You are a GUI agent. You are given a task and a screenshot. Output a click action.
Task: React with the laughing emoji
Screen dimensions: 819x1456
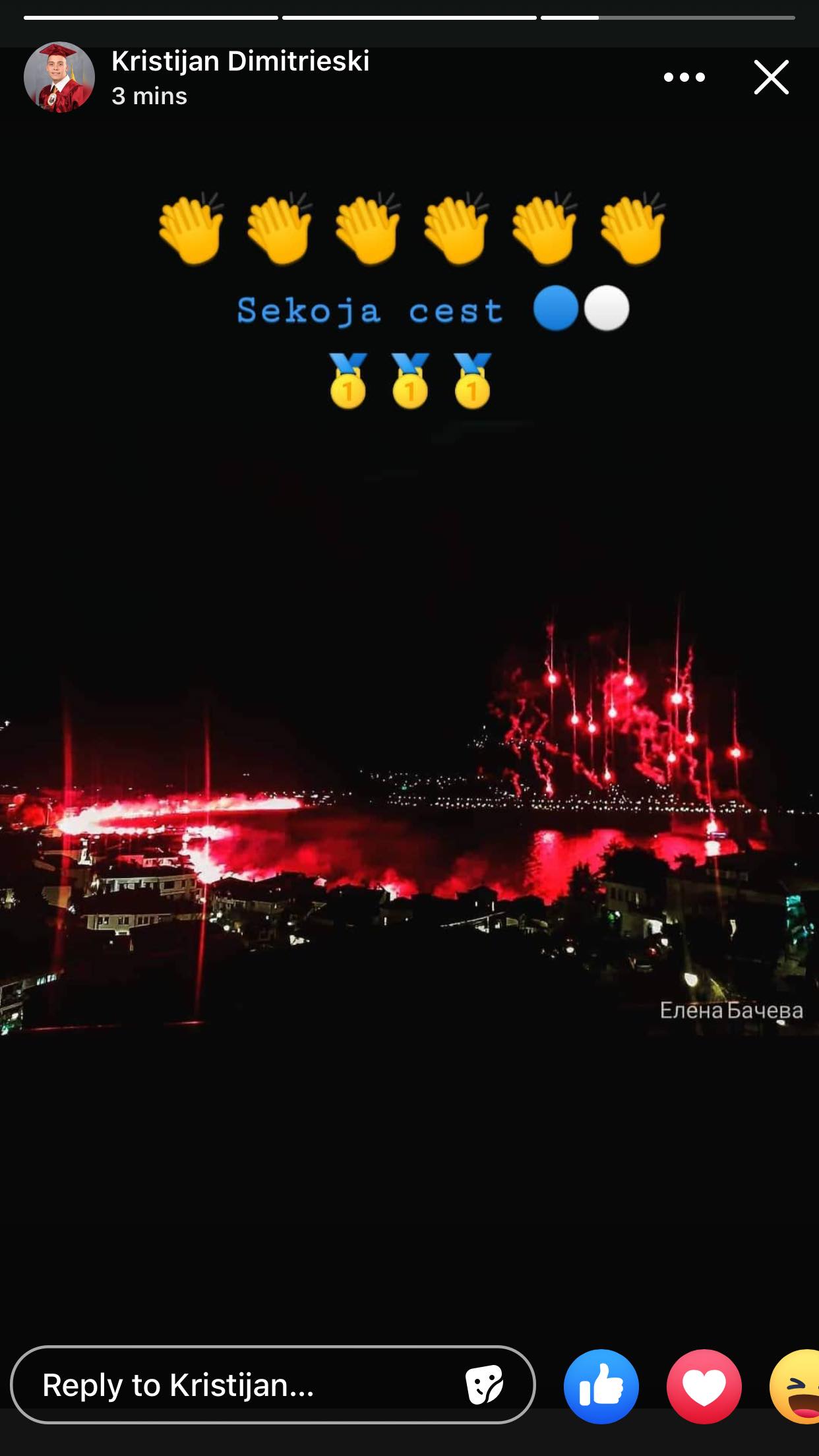coord(795,1386)
